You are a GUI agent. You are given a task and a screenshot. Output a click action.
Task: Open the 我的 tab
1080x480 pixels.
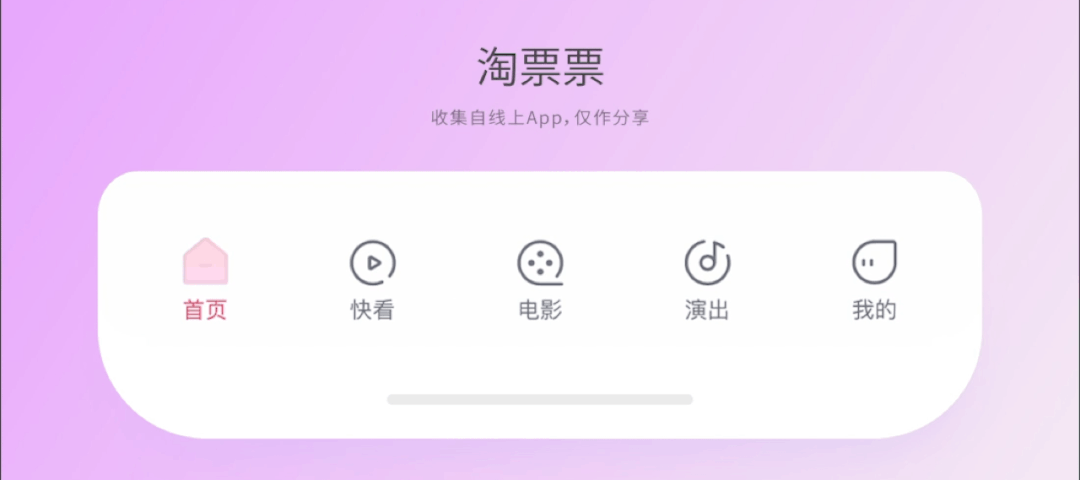click(x=874, y=280)
